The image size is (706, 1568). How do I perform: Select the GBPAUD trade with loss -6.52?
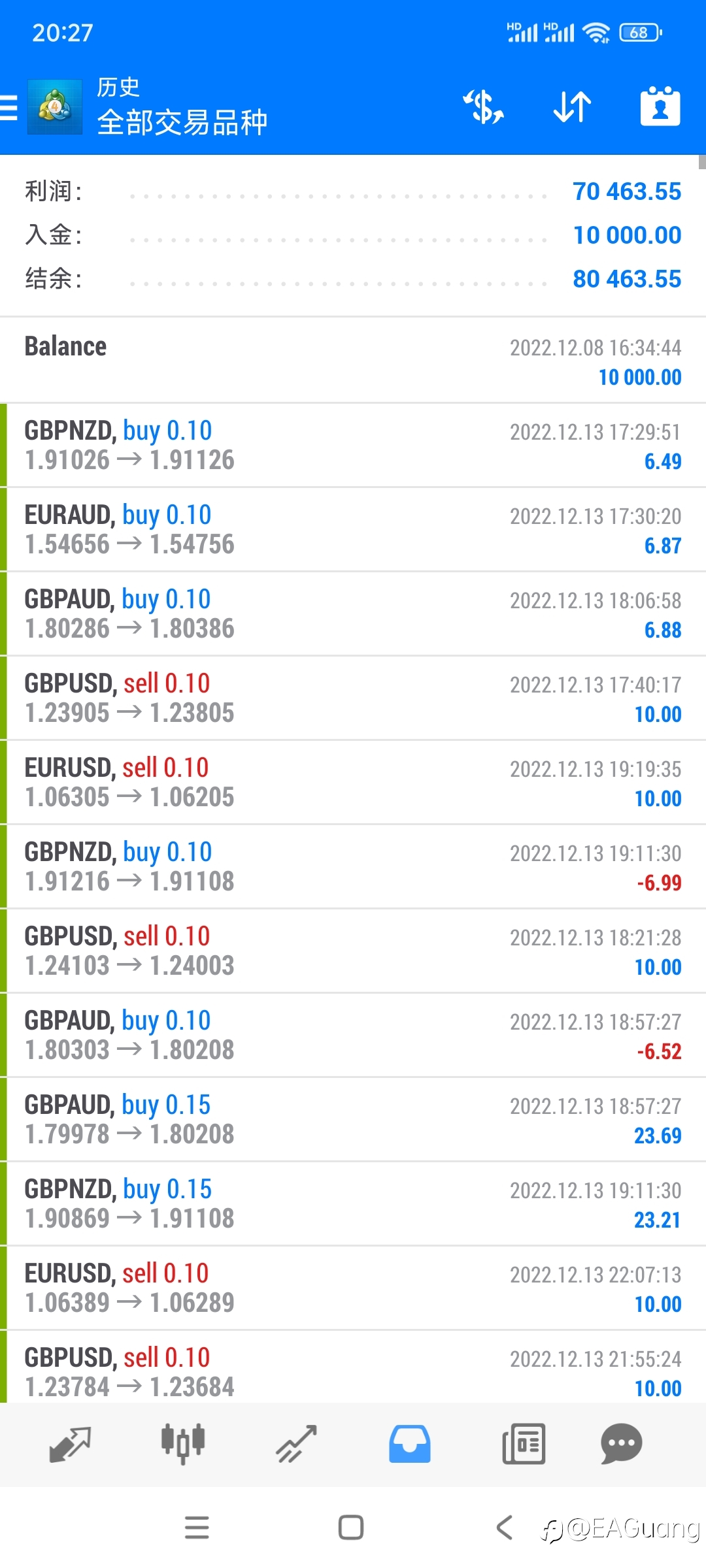point(353,1036)
